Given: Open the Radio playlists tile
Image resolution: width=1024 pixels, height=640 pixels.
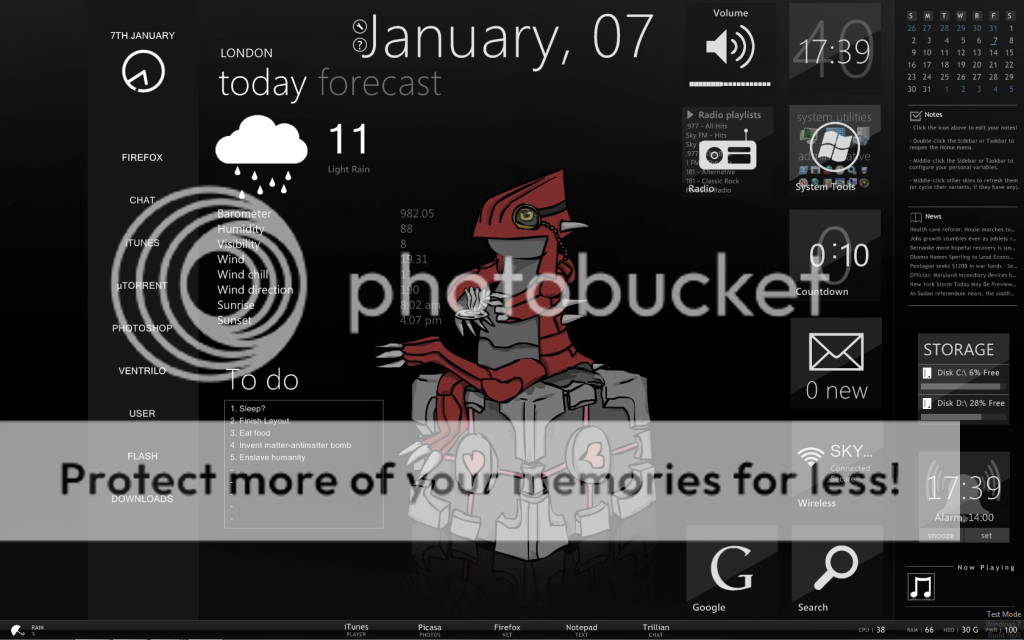Looking at the screenshot, I should [728, 152].
